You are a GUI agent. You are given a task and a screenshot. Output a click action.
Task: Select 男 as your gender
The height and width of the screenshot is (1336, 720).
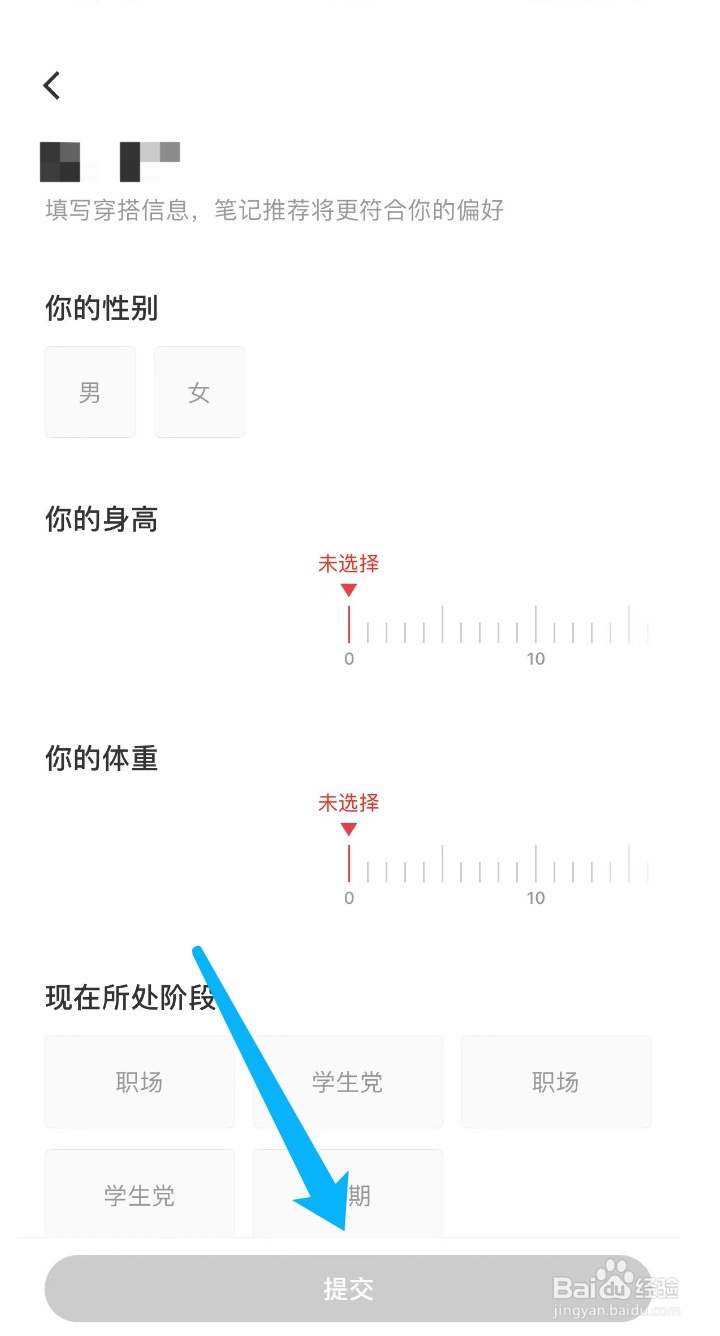pyautogui.click(x=90, y=392)
